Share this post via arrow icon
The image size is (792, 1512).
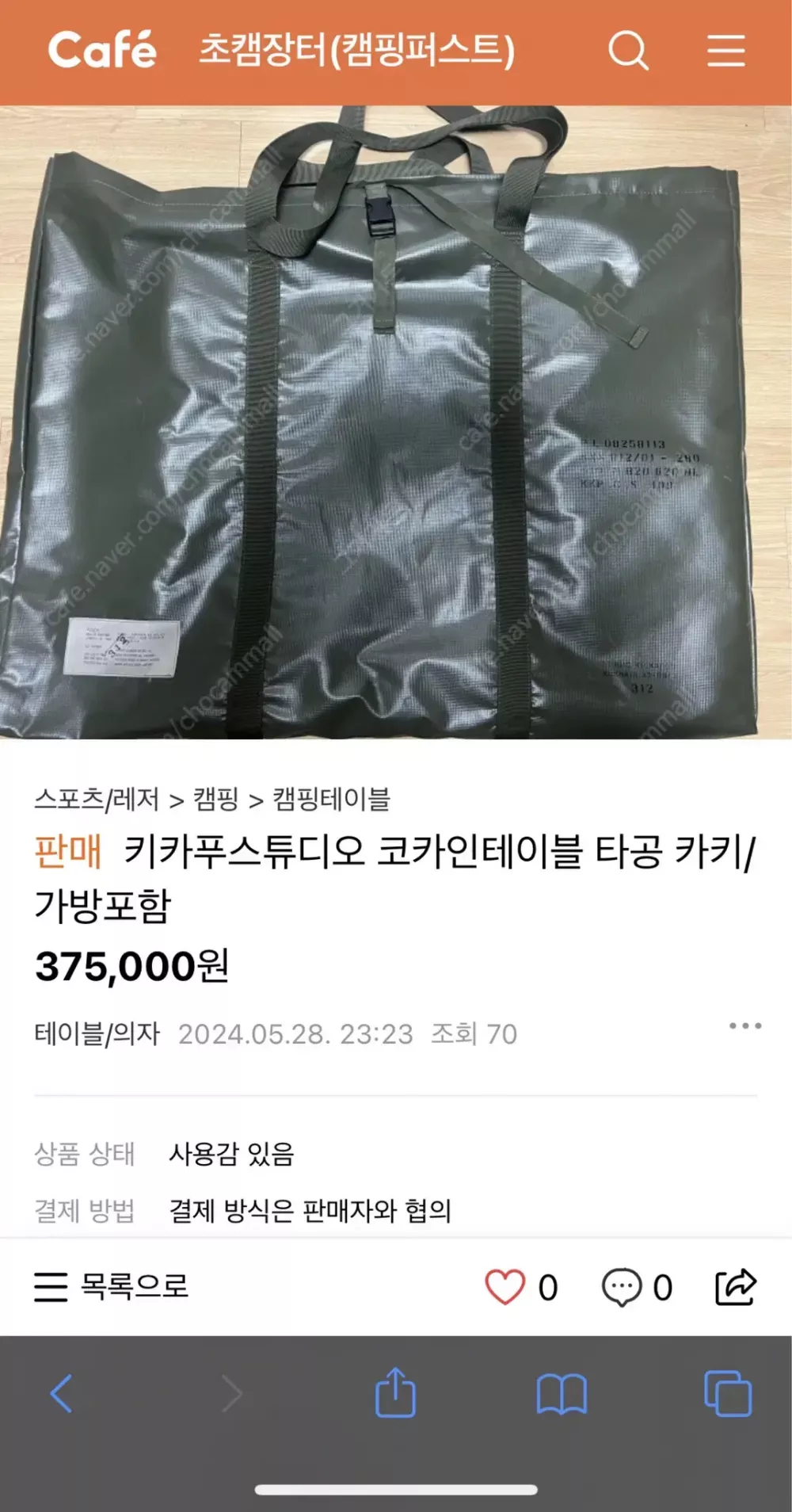[736, 1286]
